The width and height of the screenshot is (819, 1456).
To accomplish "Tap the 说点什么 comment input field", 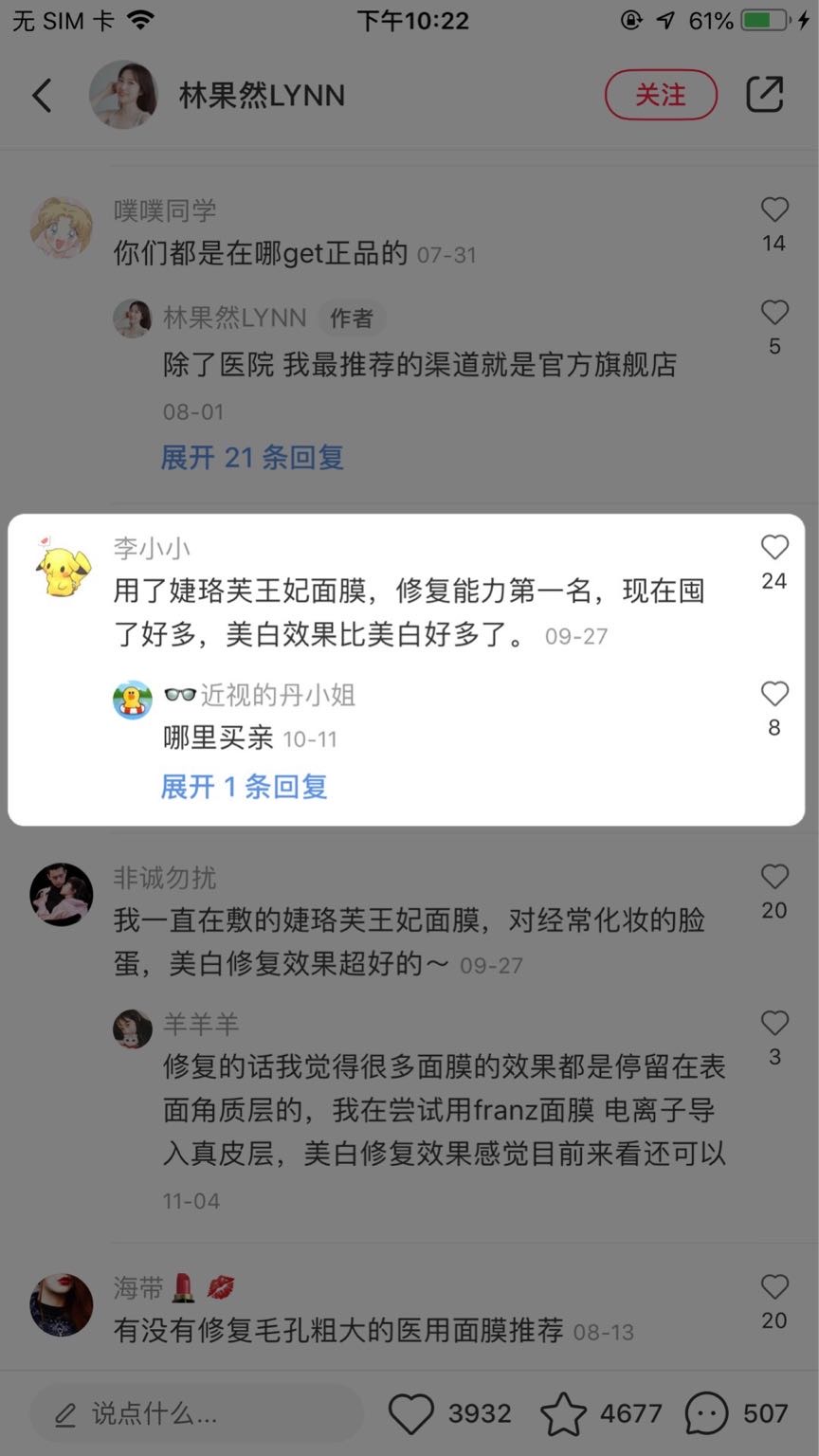I will 190,1412.
